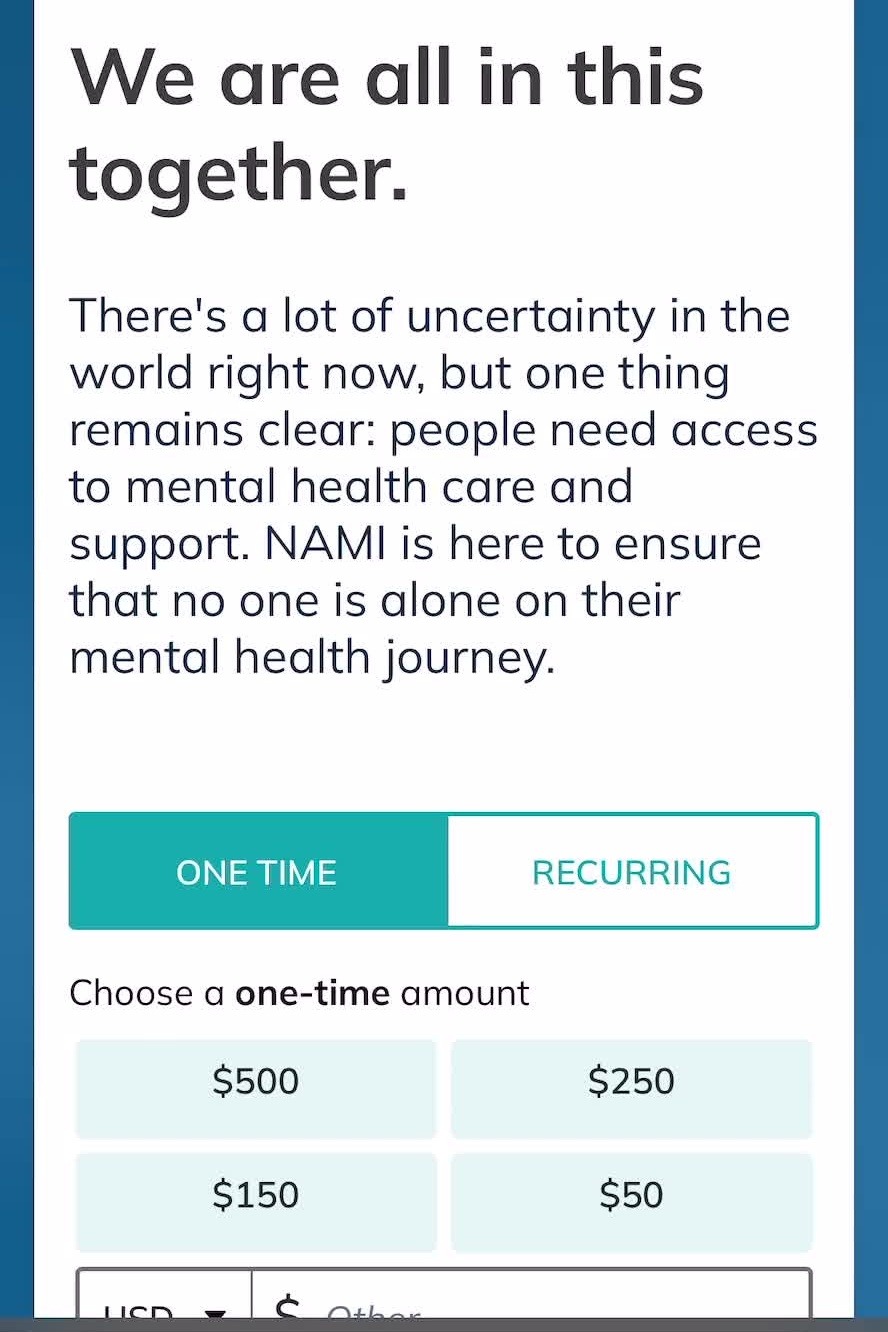Switch to RECURRING donation
The height and width of the screenshot is (1332, 888).
tap(632, 872)
